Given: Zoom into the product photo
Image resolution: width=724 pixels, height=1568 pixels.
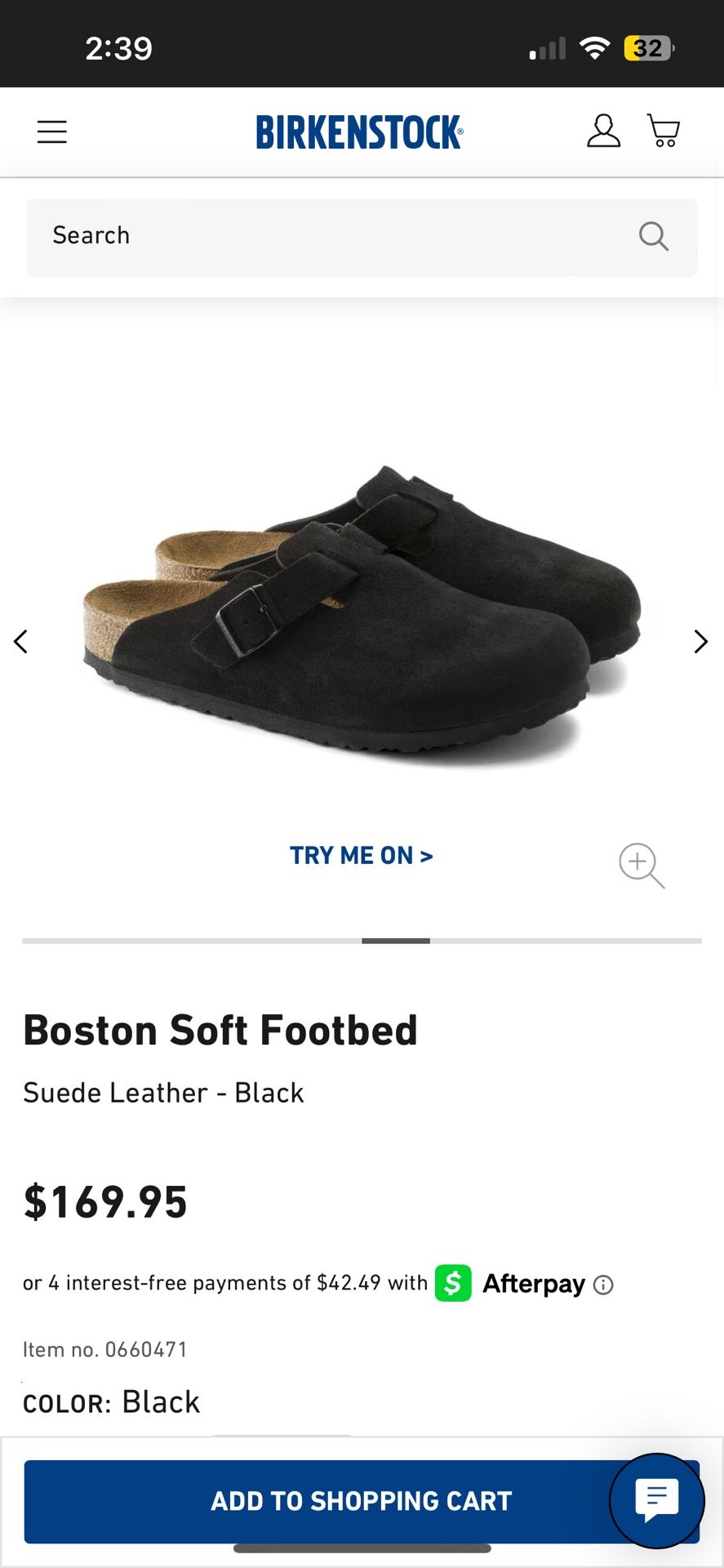Looking at the screenshot, I should (642, 866).
